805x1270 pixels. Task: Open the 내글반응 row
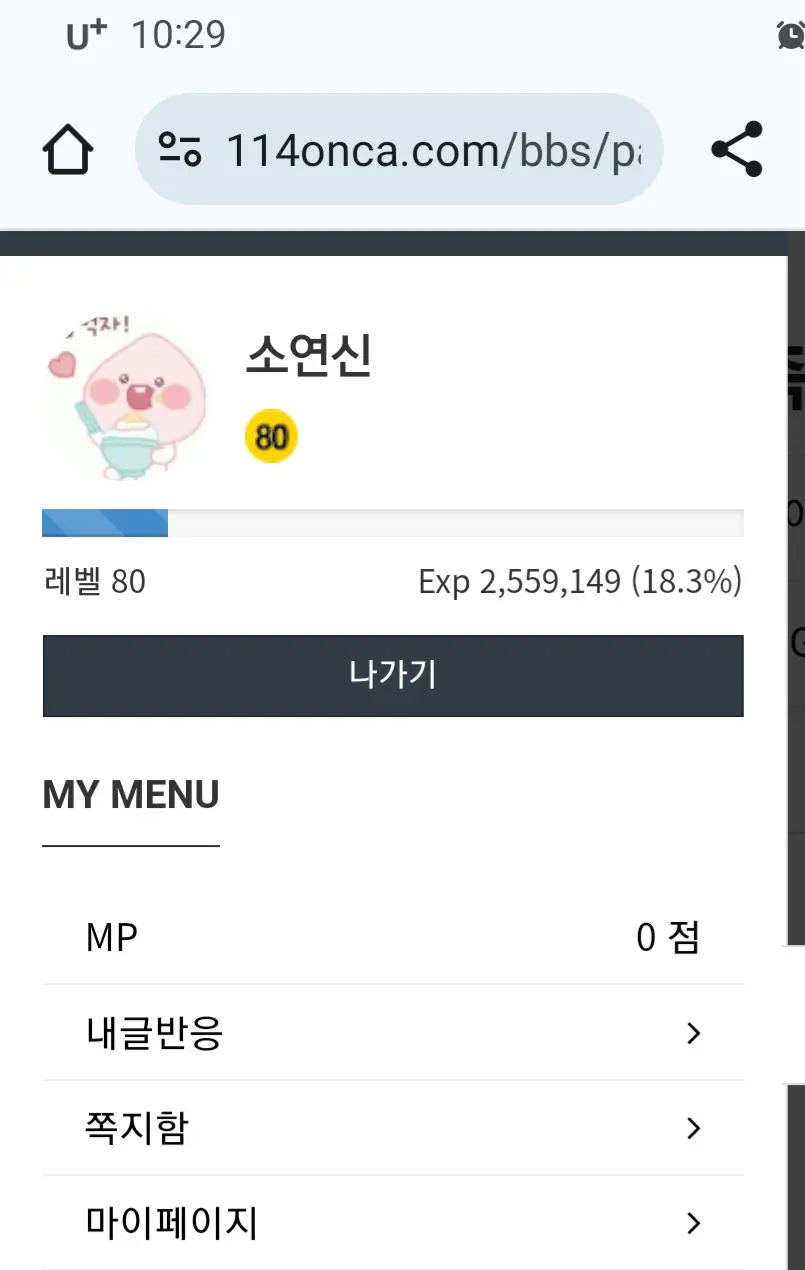(x=393, y=1033)
